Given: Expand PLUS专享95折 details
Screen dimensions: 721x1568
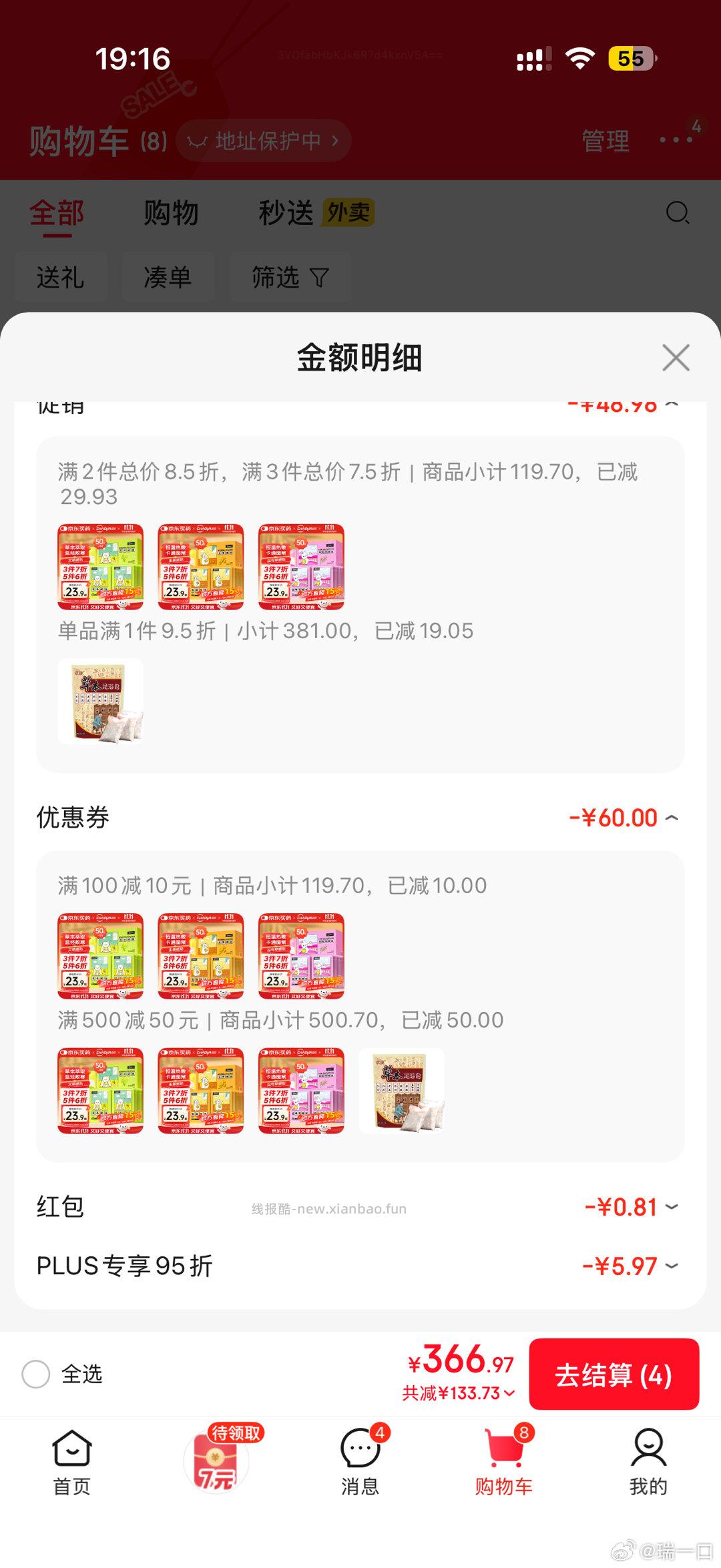Looking at the screenshot, I should click(x=672, y=1265).
